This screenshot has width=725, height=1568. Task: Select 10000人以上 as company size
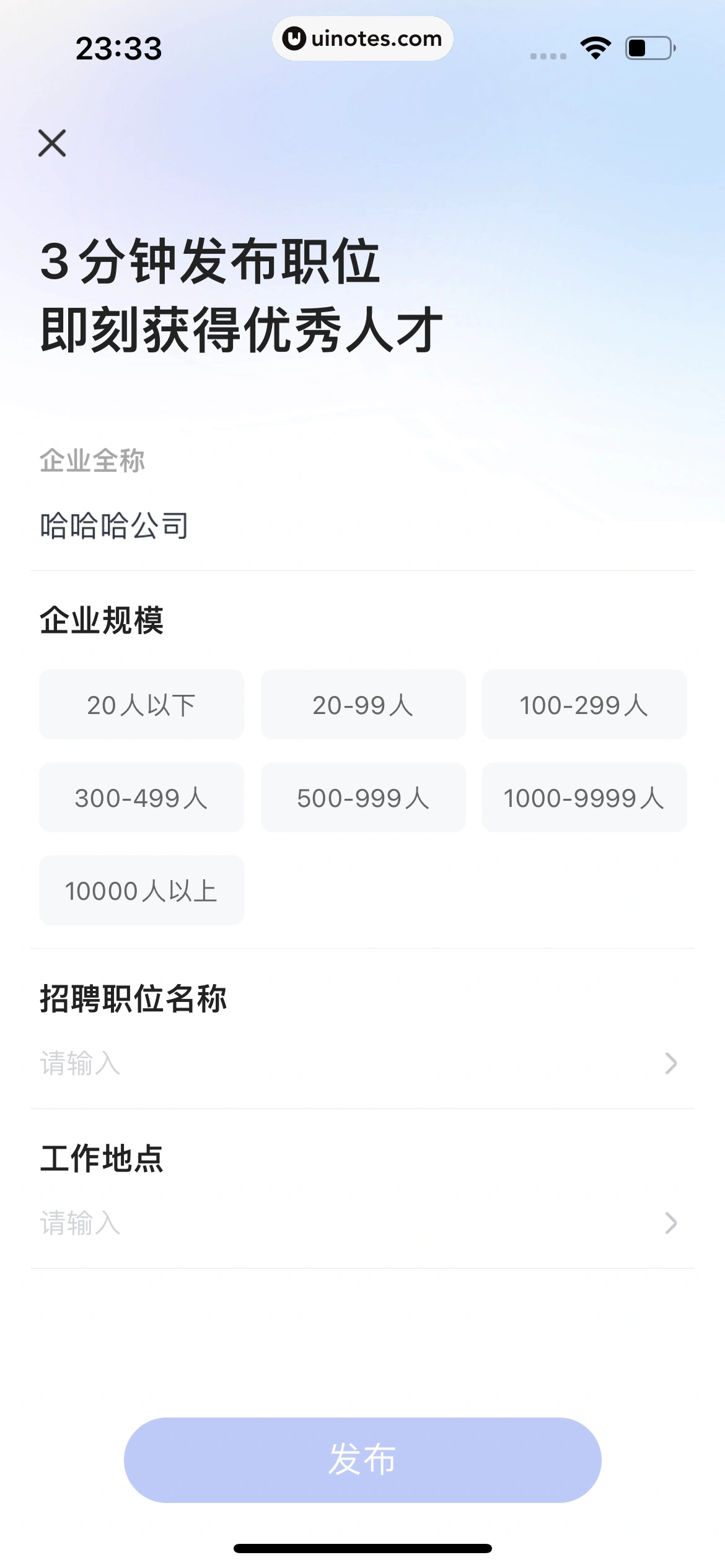(x=141, y=891)
